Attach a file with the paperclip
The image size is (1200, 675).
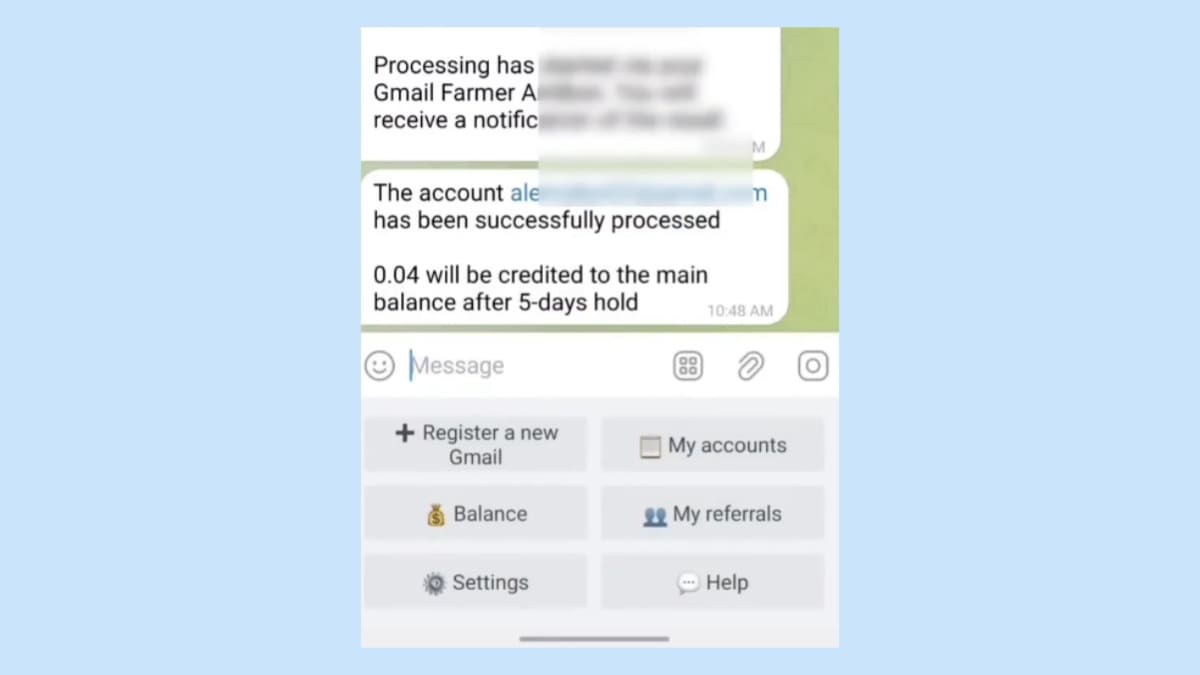click(x=750, y=366)
